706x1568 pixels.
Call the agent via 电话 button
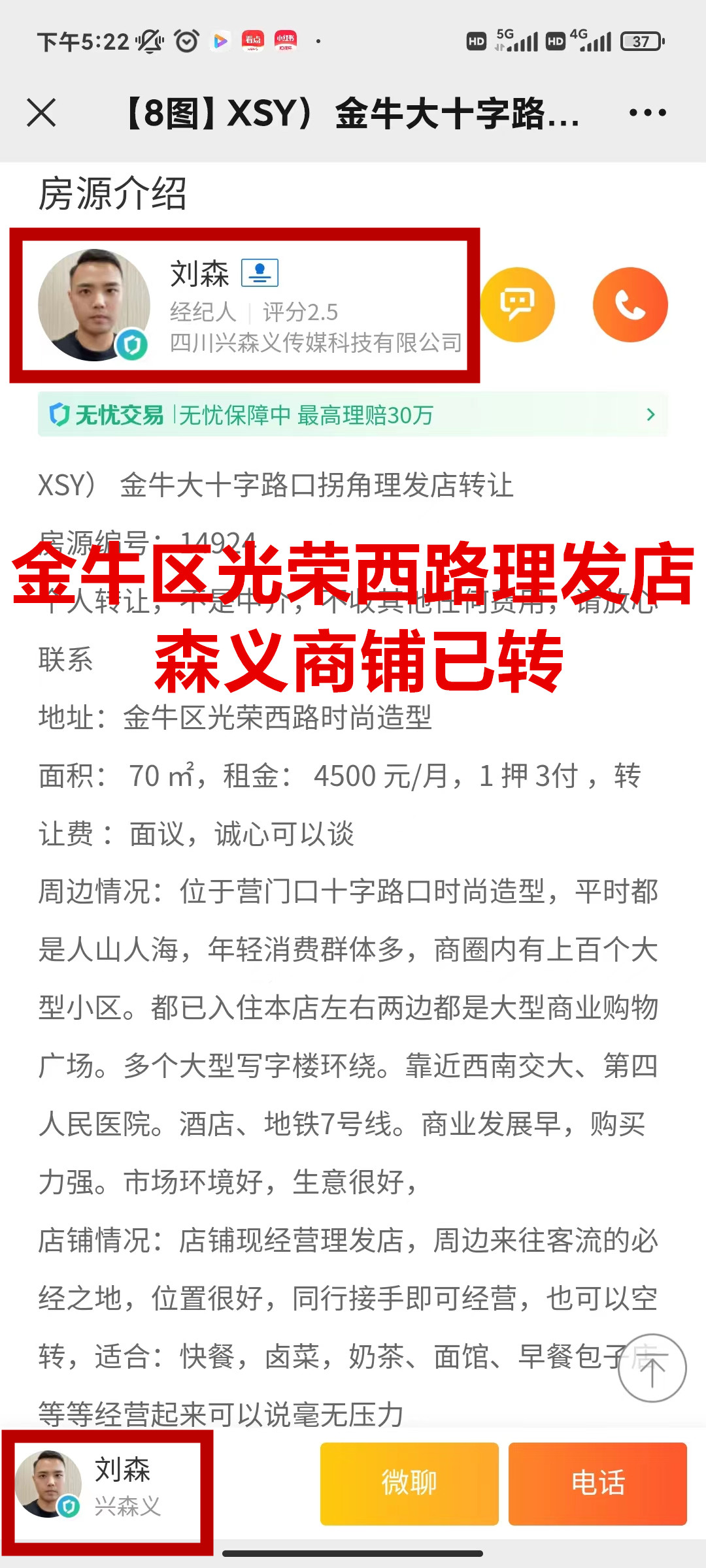point(597,1484)
